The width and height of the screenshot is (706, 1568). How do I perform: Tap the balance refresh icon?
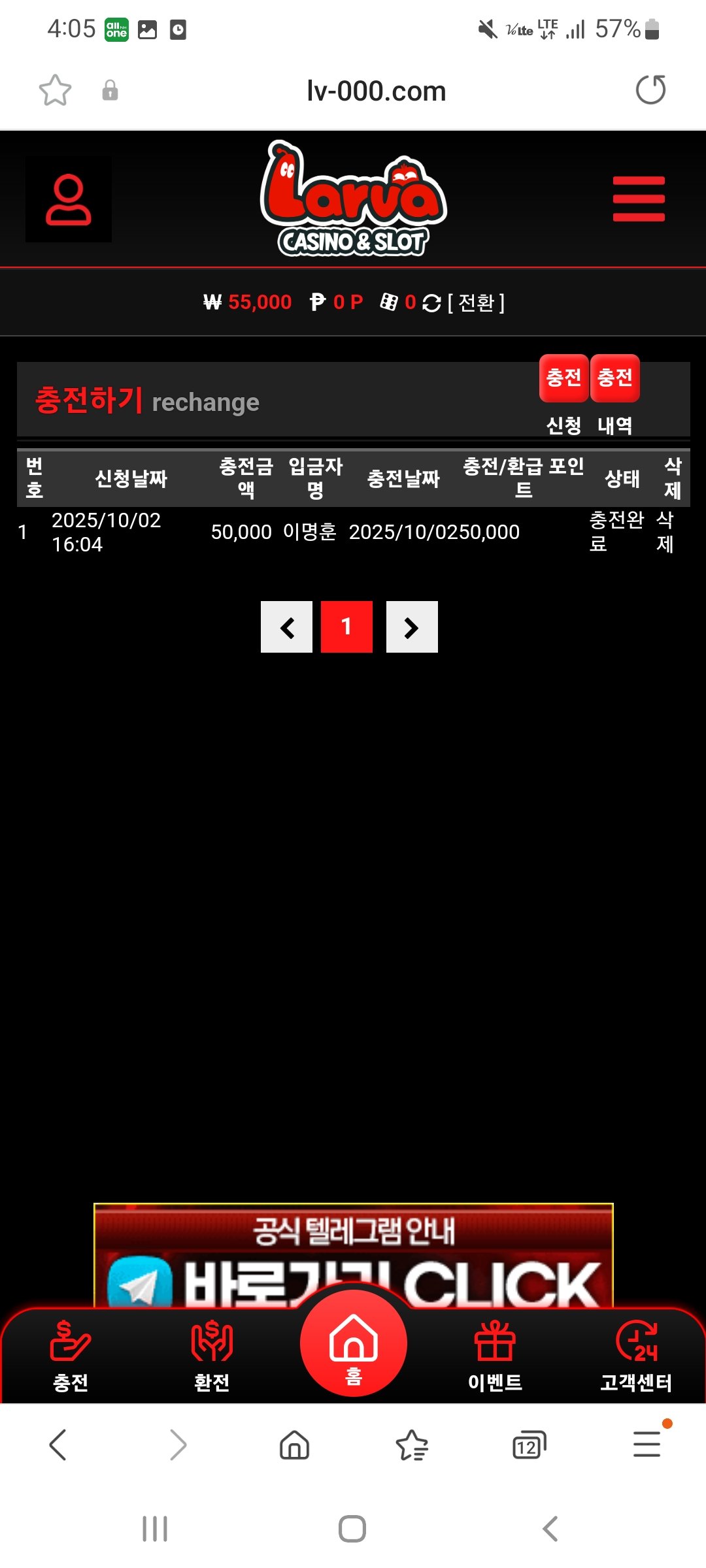click(x=431, y=303)
